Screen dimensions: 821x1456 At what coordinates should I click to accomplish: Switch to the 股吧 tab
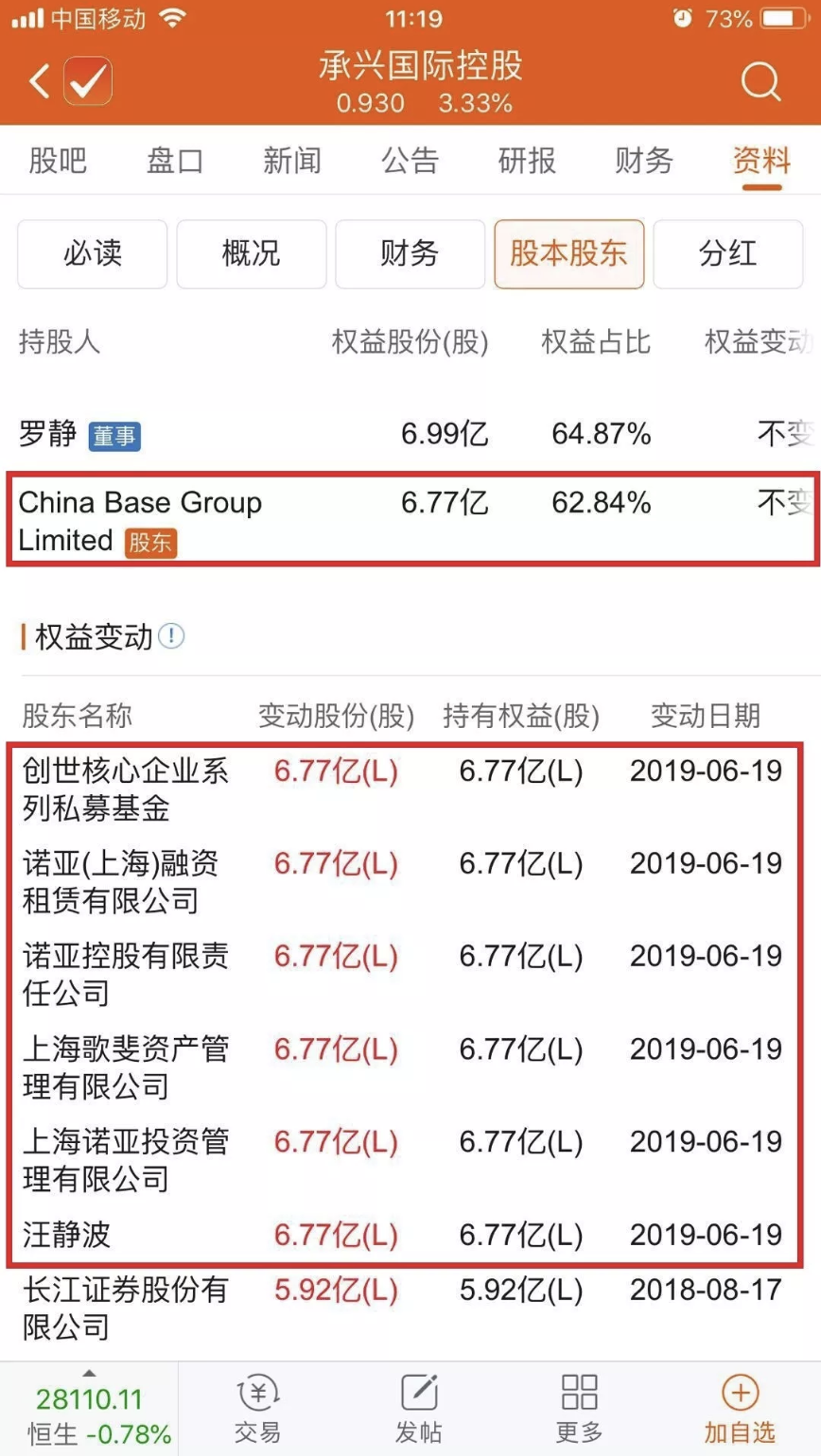coord(58,160)
